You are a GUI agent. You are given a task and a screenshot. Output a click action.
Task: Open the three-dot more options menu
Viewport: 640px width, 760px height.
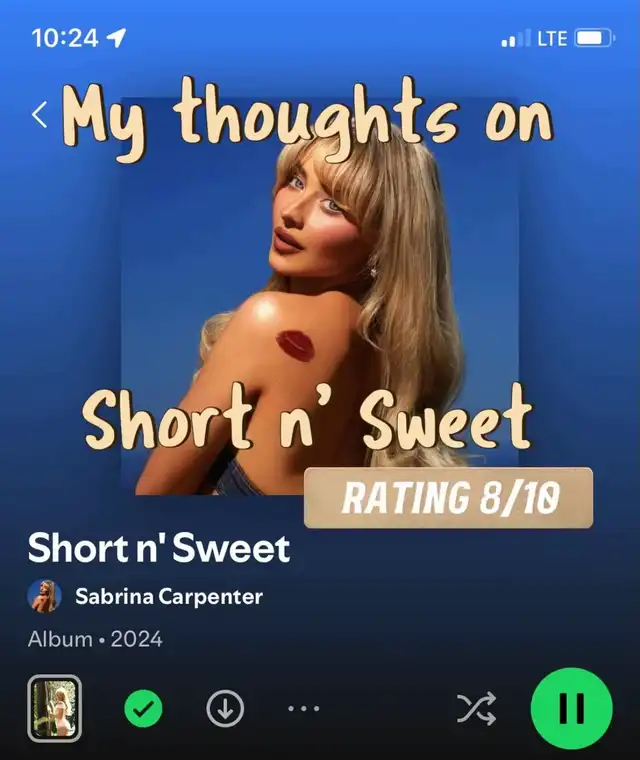303,709
